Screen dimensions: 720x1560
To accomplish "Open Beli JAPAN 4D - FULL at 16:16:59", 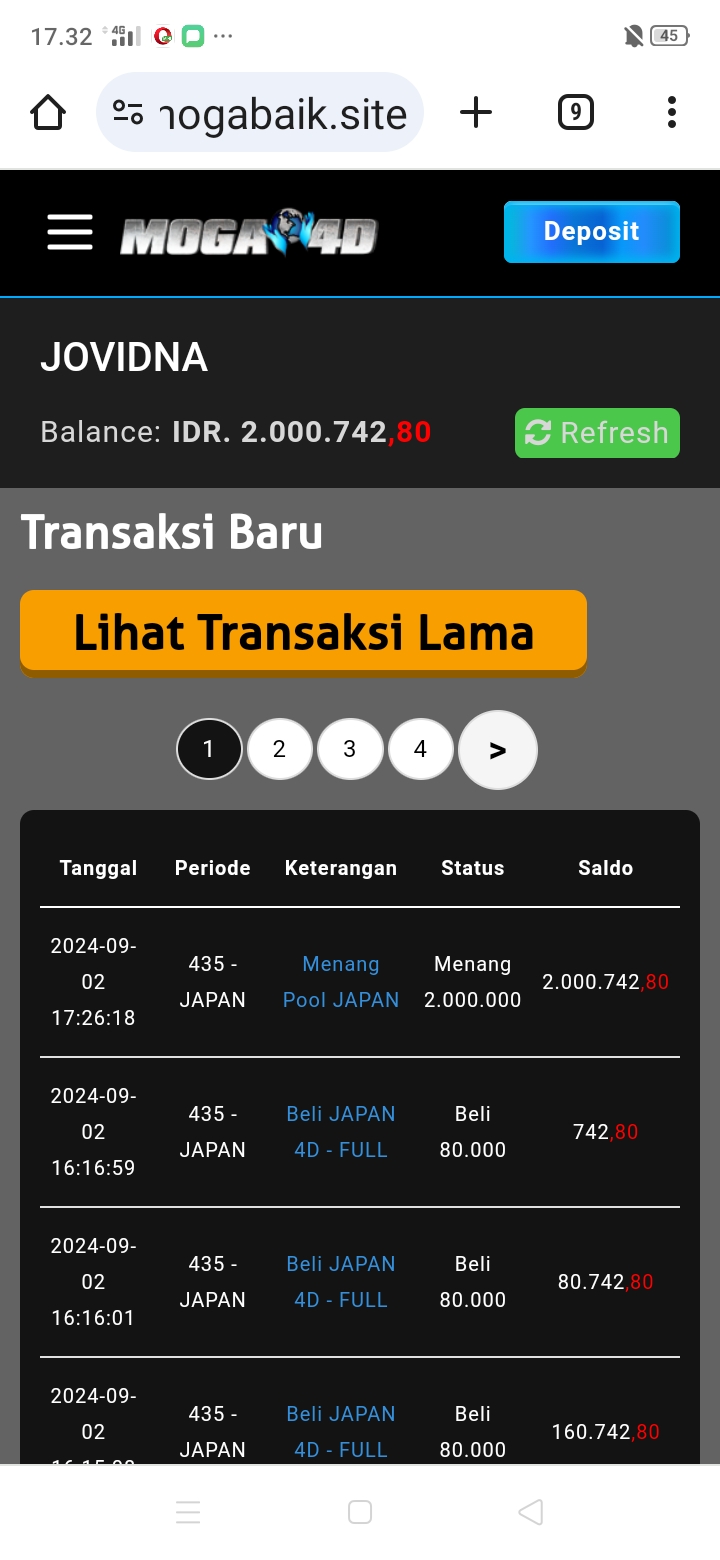I will pos(341,1132).
